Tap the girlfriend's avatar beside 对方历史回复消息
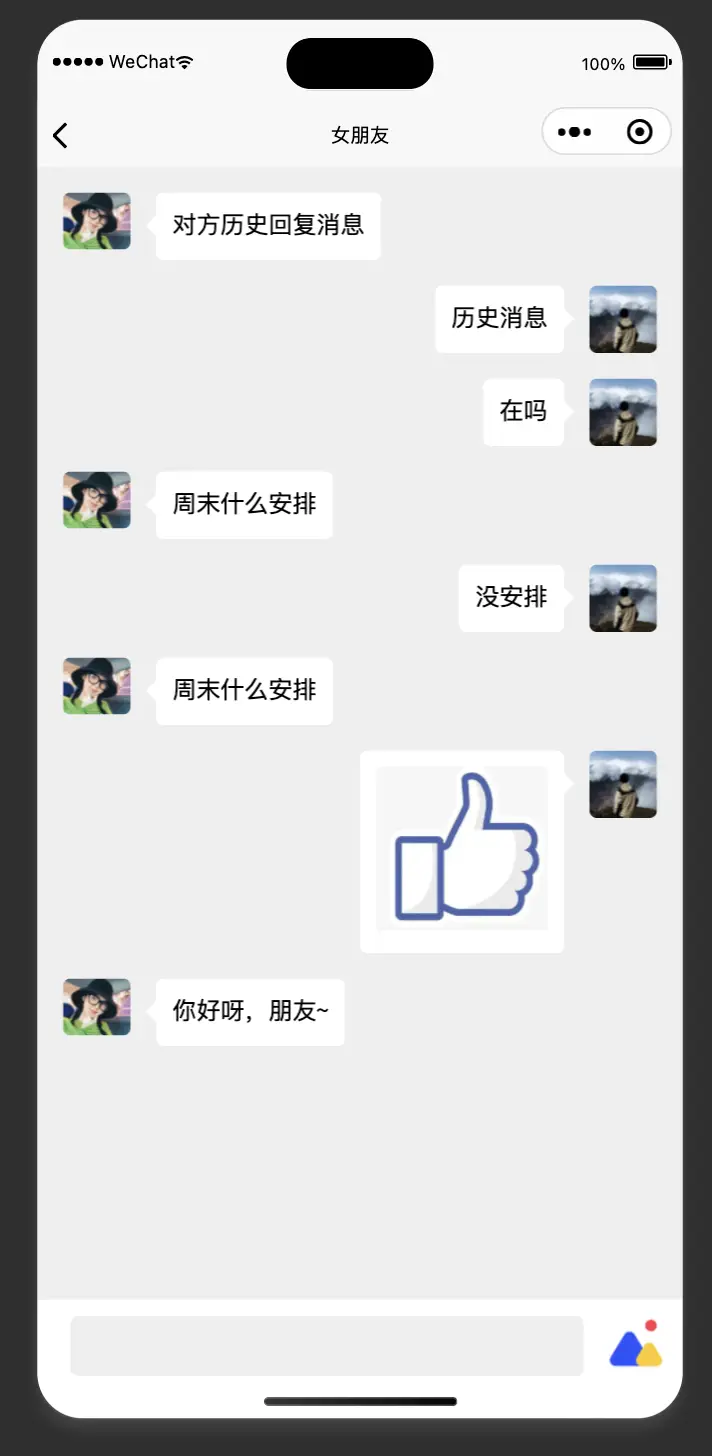This screenshot has height=1456, width=712. [97, 221]
